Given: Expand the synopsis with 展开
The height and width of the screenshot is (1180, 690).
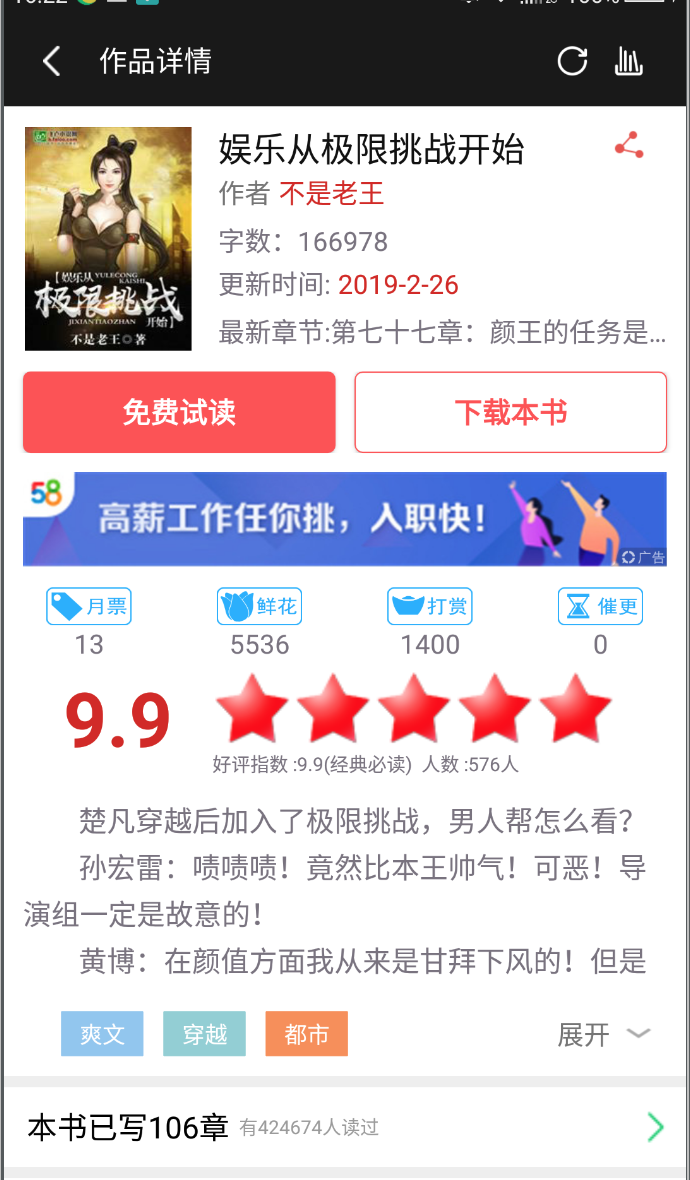Looking at the screenshot, I should 603,1034.
